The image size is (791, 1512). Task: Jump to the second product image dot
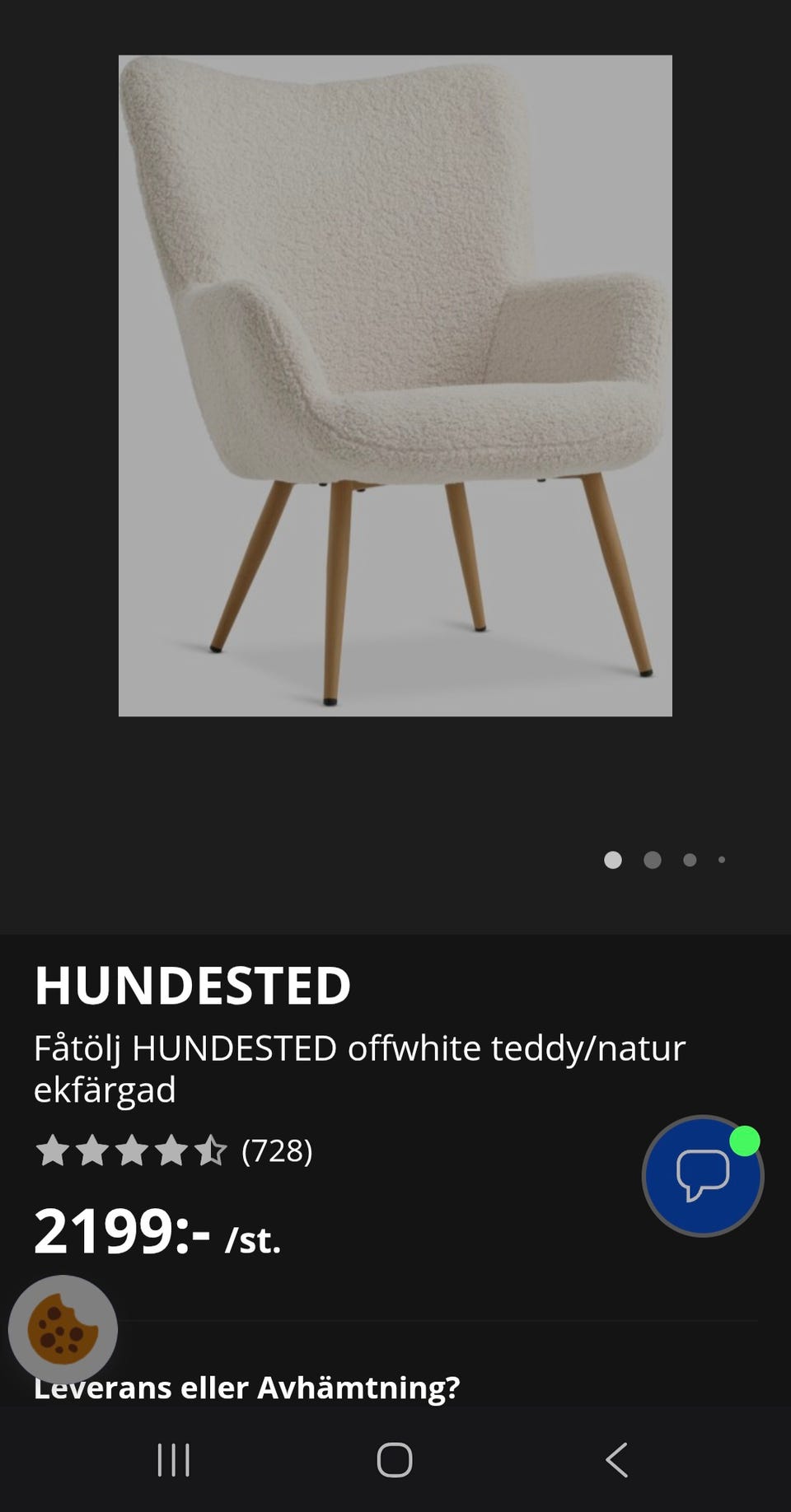coord(652,860)
